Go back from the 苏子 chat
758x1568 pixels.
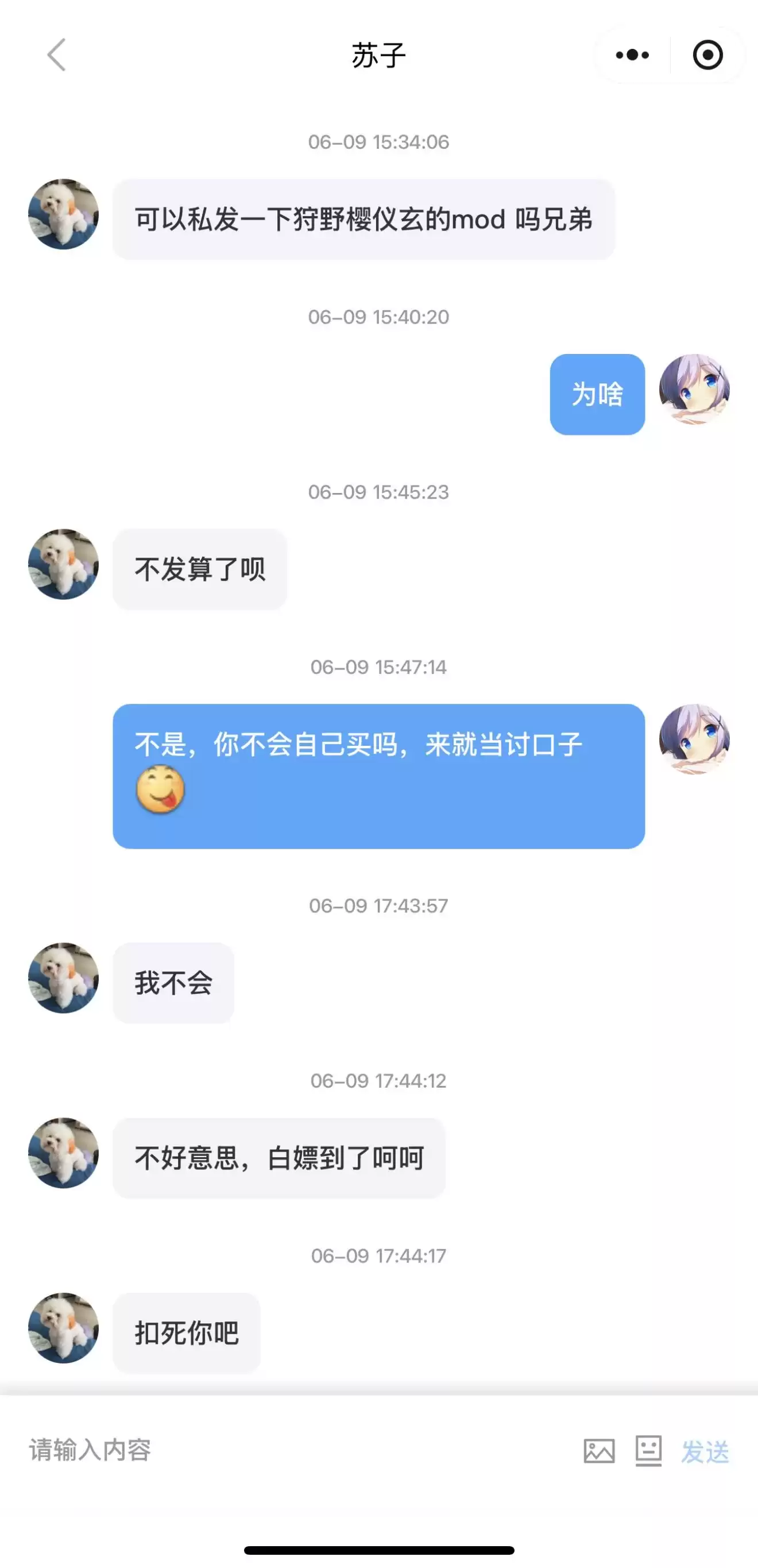click(x=57, y=55)
